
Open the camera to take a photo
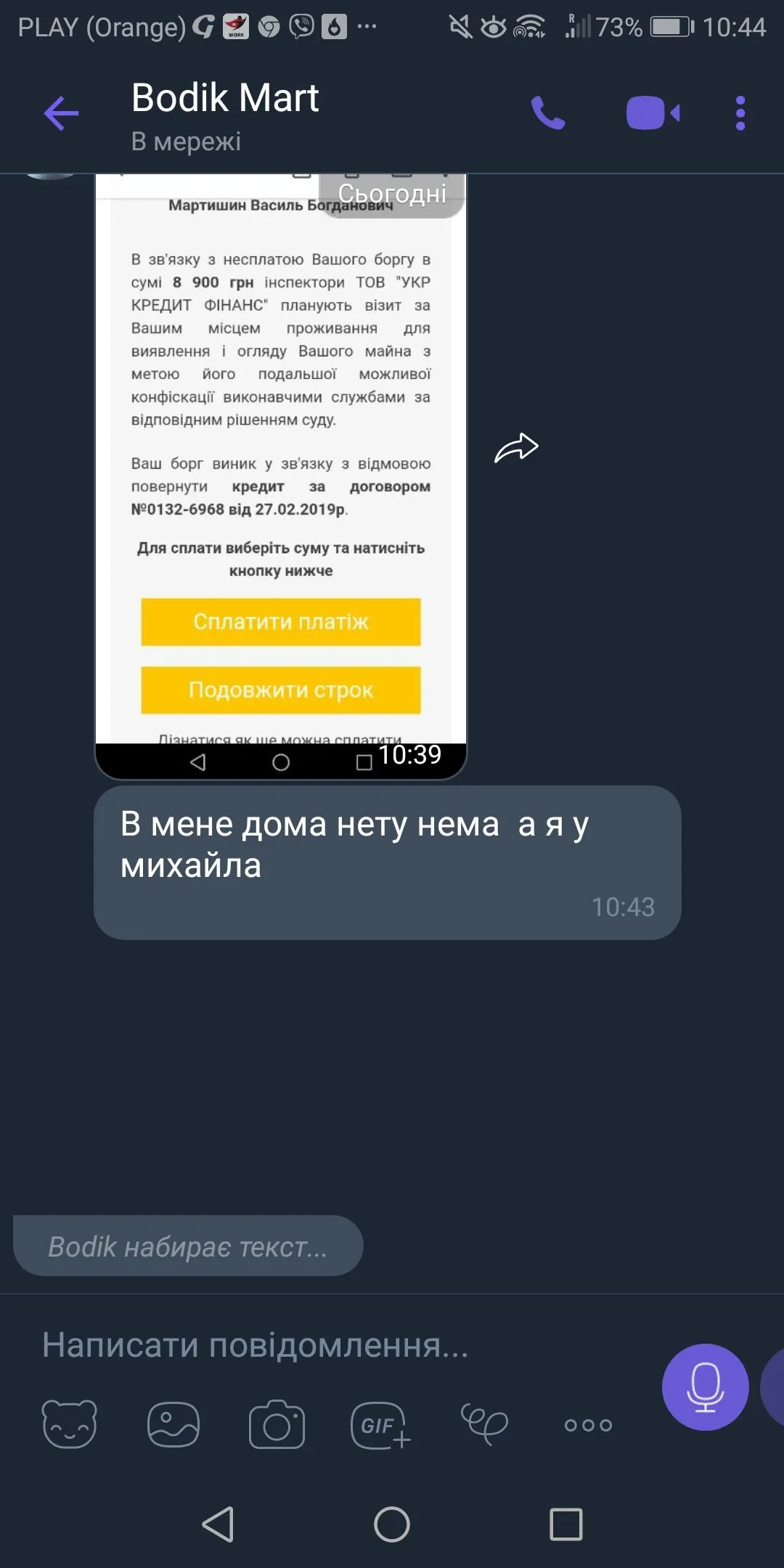point(277,1424)
